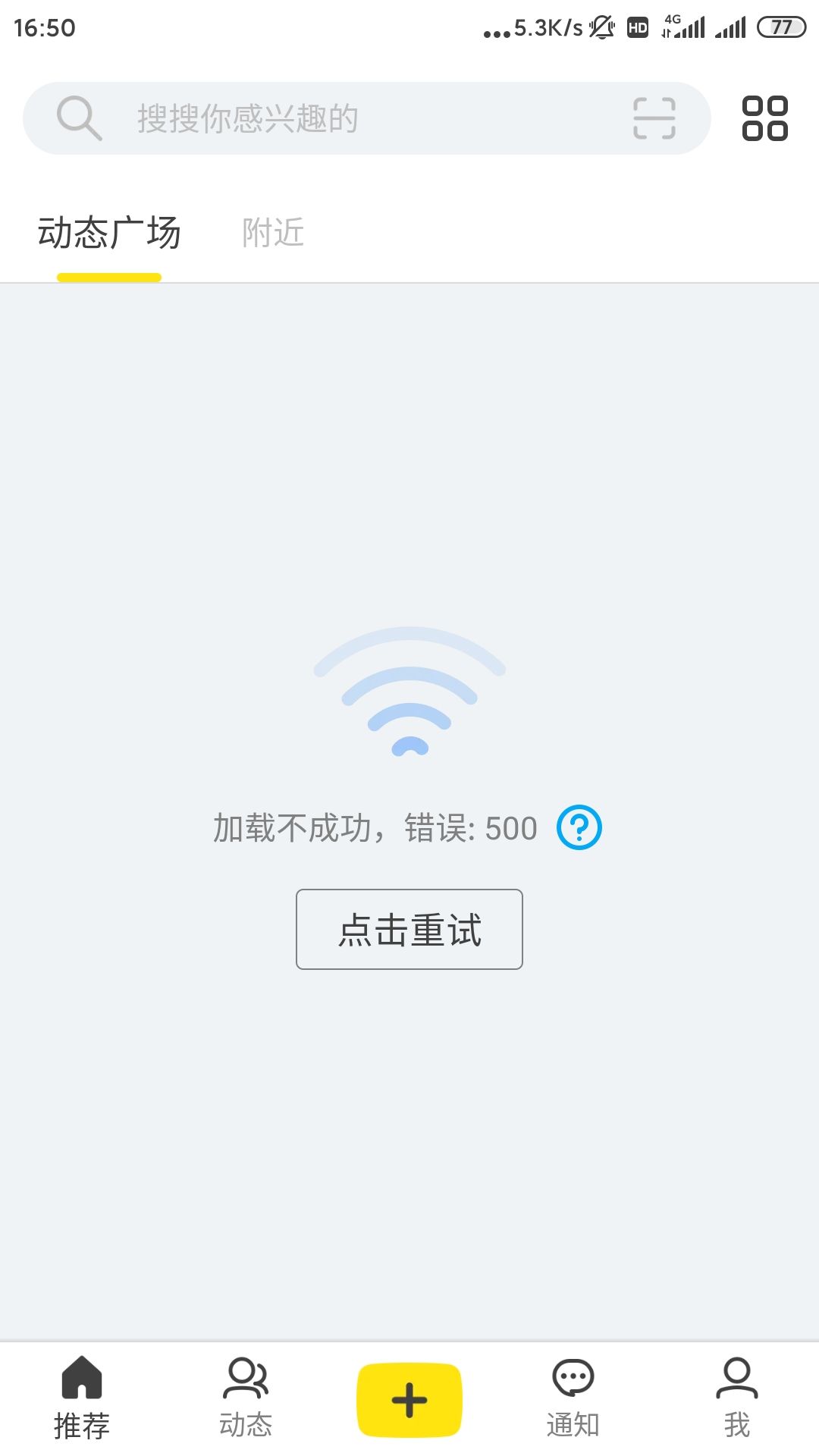
Task: Tap 点击重试 to reload
Action: click(x=409, y=929)
